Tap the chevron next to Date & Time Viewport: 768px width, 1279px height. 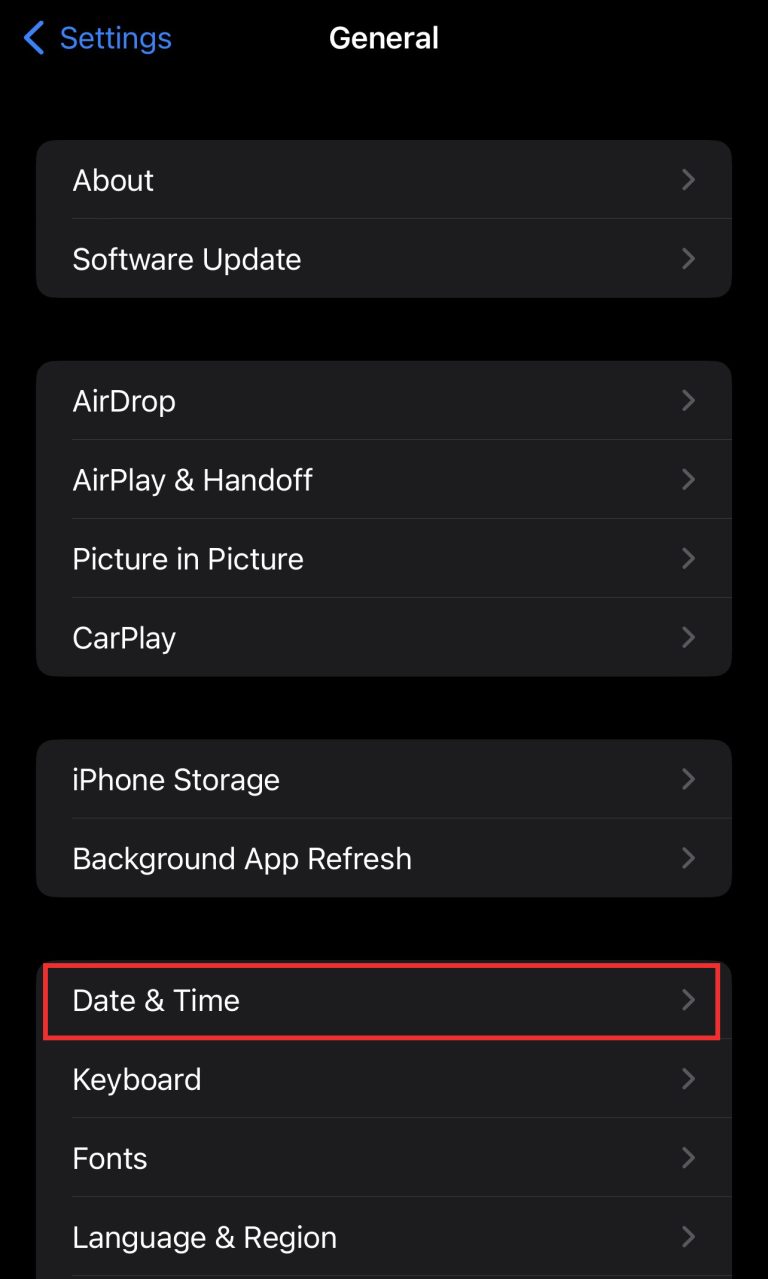tap(688, 1000)
